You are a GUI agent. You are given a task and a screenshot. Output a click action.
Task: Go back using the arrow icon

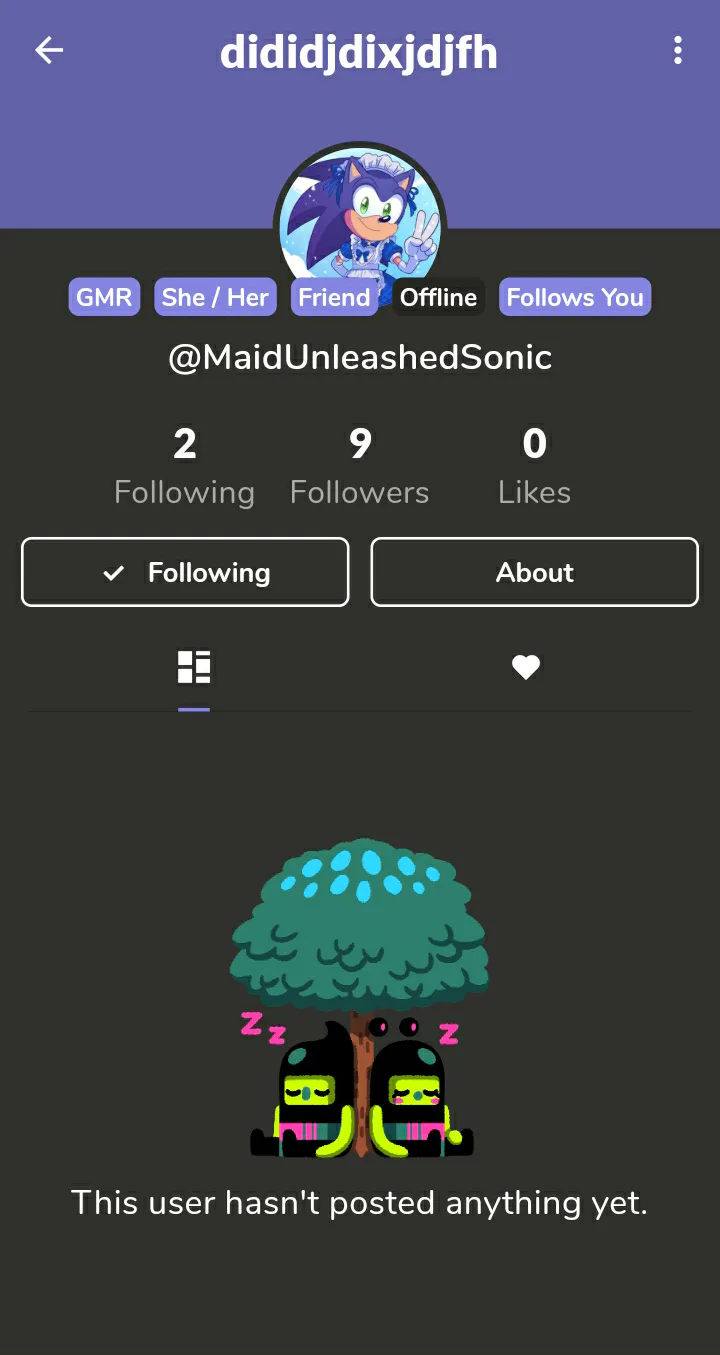coord(49,50)
